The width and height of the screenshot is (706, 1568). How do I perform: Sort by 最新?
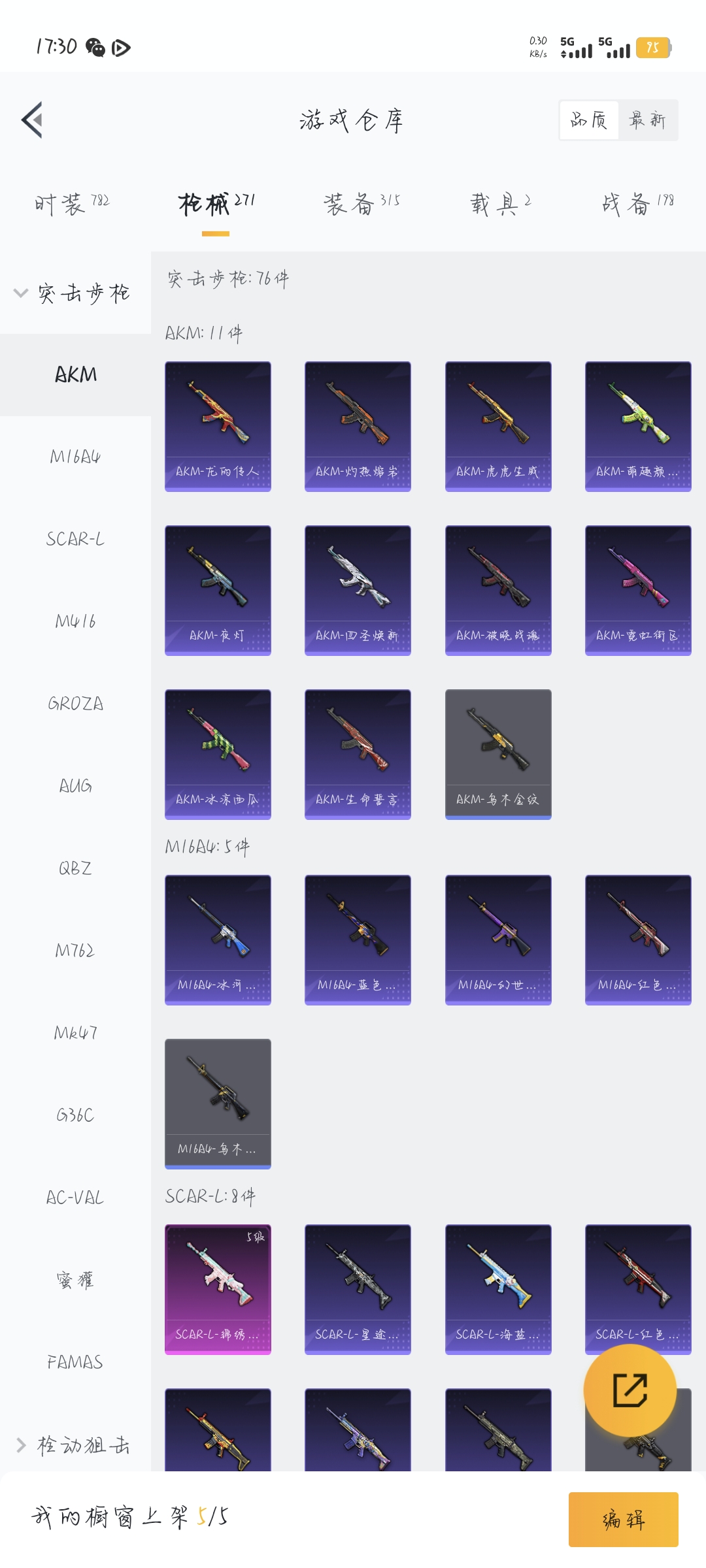point(647,120)
